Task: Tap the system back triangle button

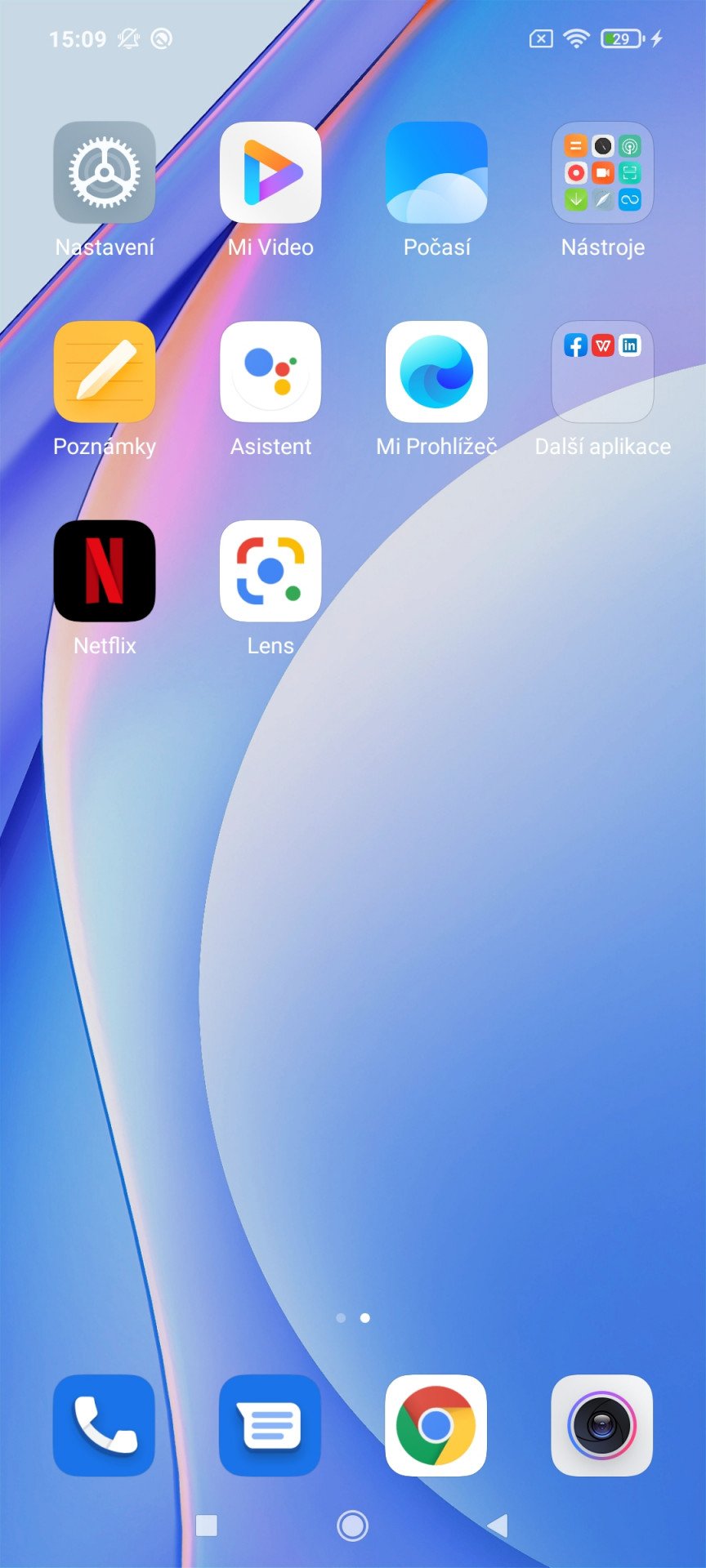Action: pos(498,1525)
